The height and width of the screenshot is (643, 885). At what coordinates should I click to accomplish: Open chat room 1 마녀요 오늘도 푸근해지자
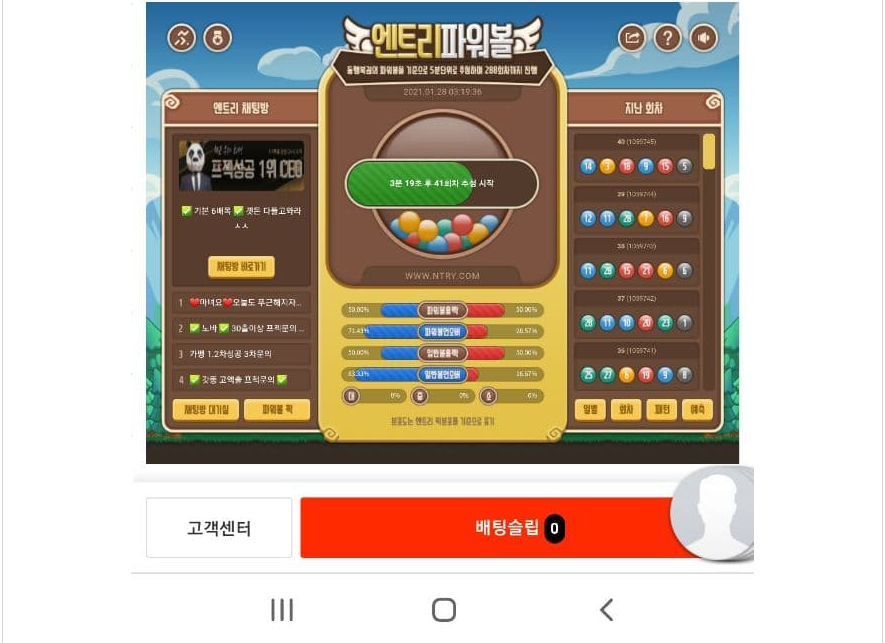pyautogui.click(x=241, y=302)
